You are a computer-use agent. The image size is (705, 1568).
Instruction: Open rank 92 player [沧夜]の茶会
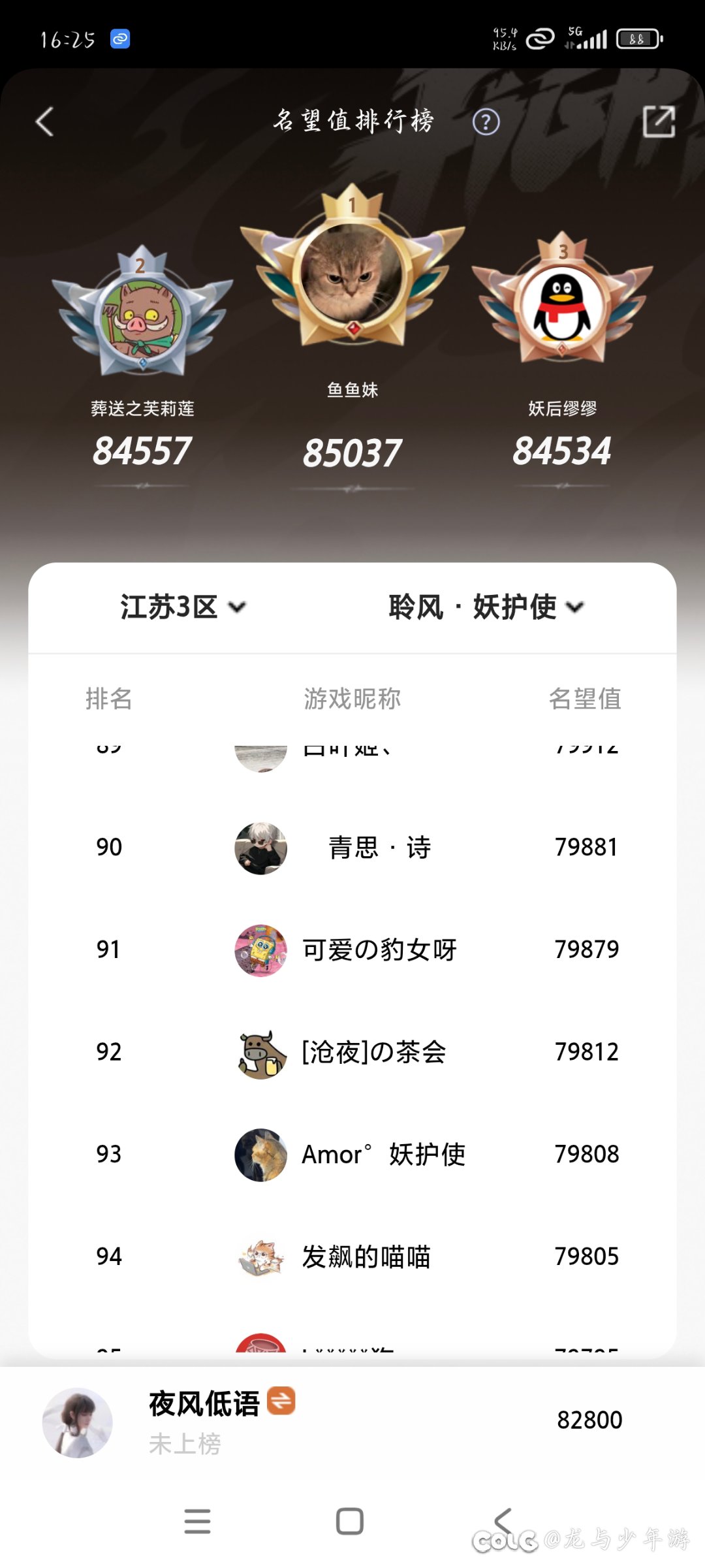pyautogui.click(x=374, y=1052)
